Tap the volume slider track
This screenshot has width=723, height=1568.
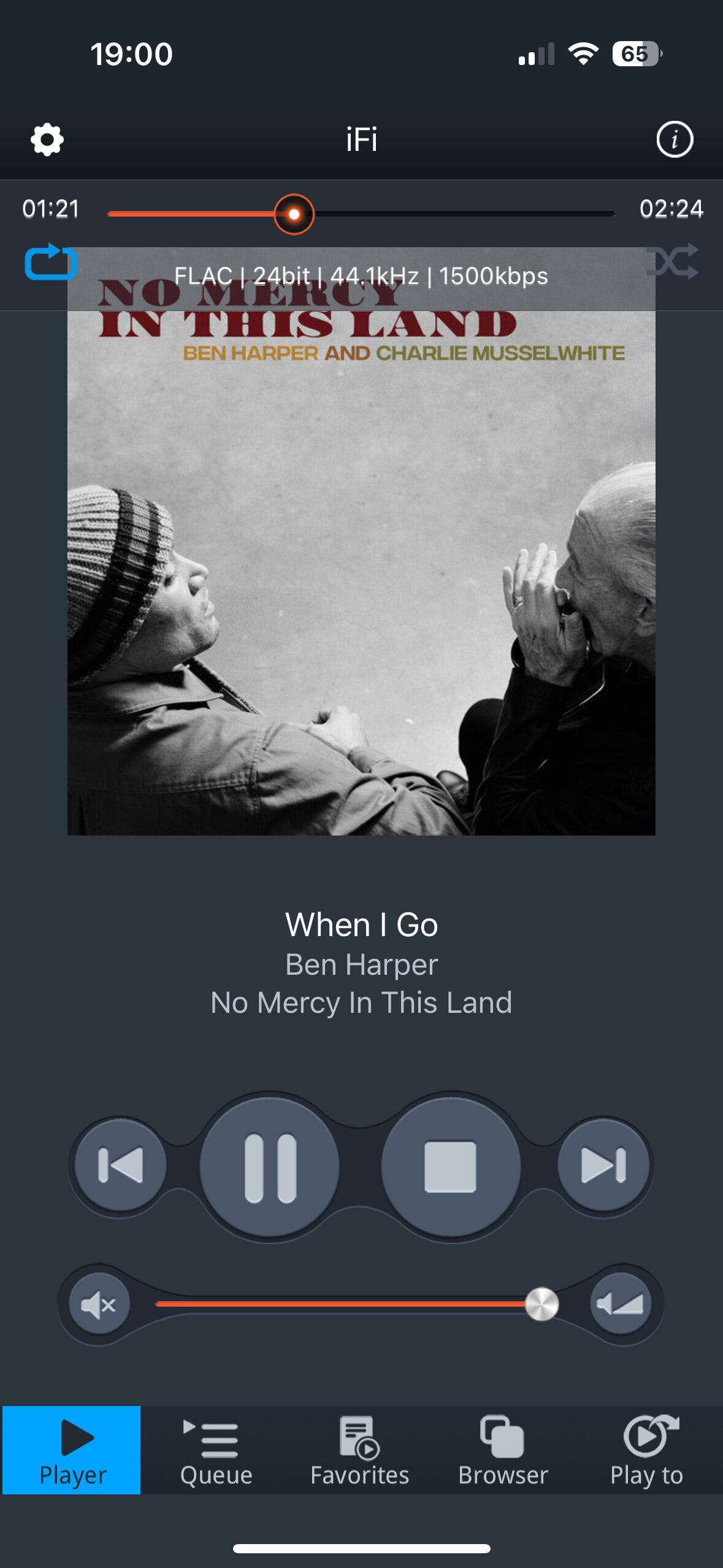point(343,1304)
